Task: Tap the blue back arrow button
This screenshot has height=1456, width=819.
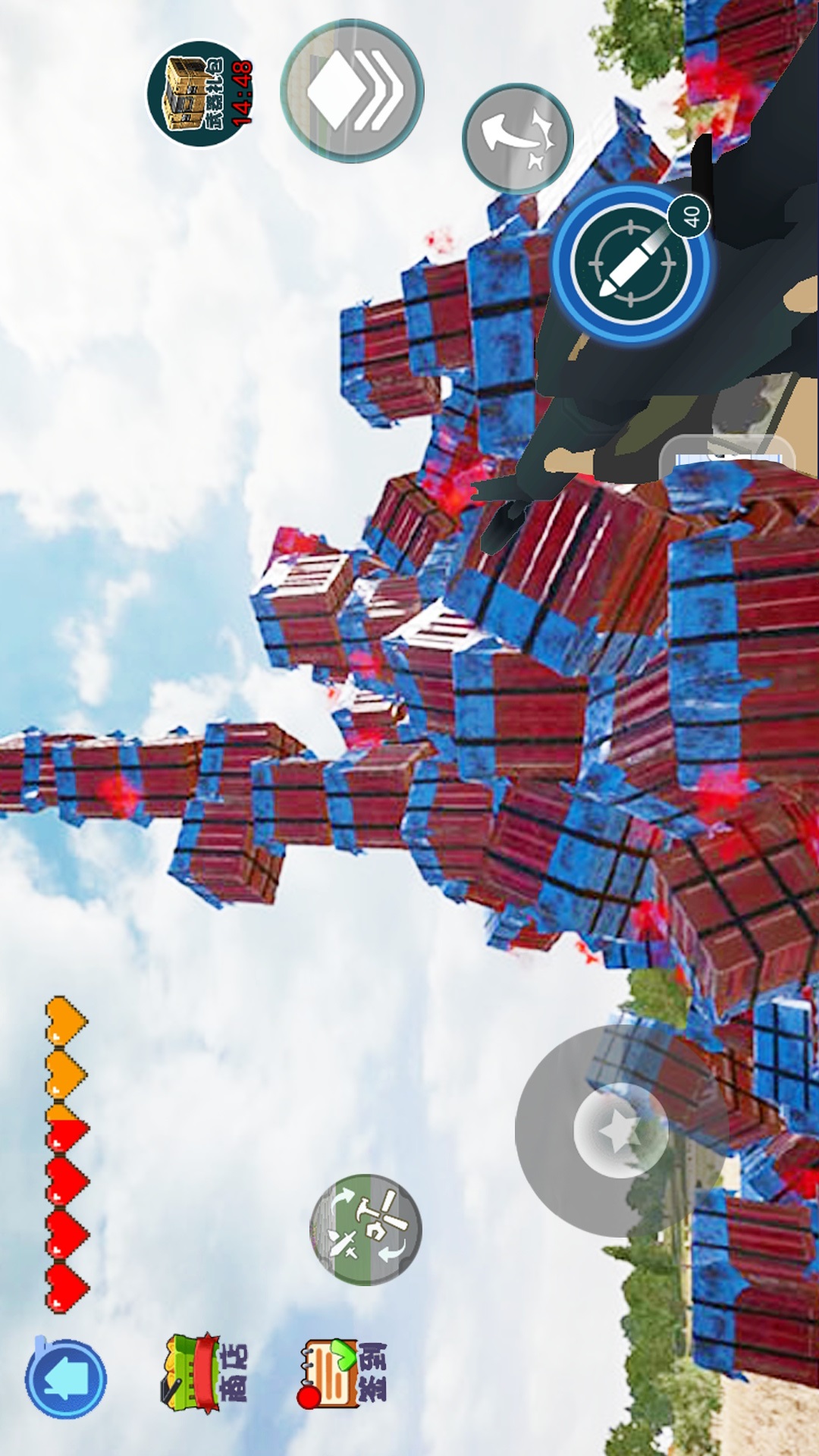Action: [x=66, y=1378]
